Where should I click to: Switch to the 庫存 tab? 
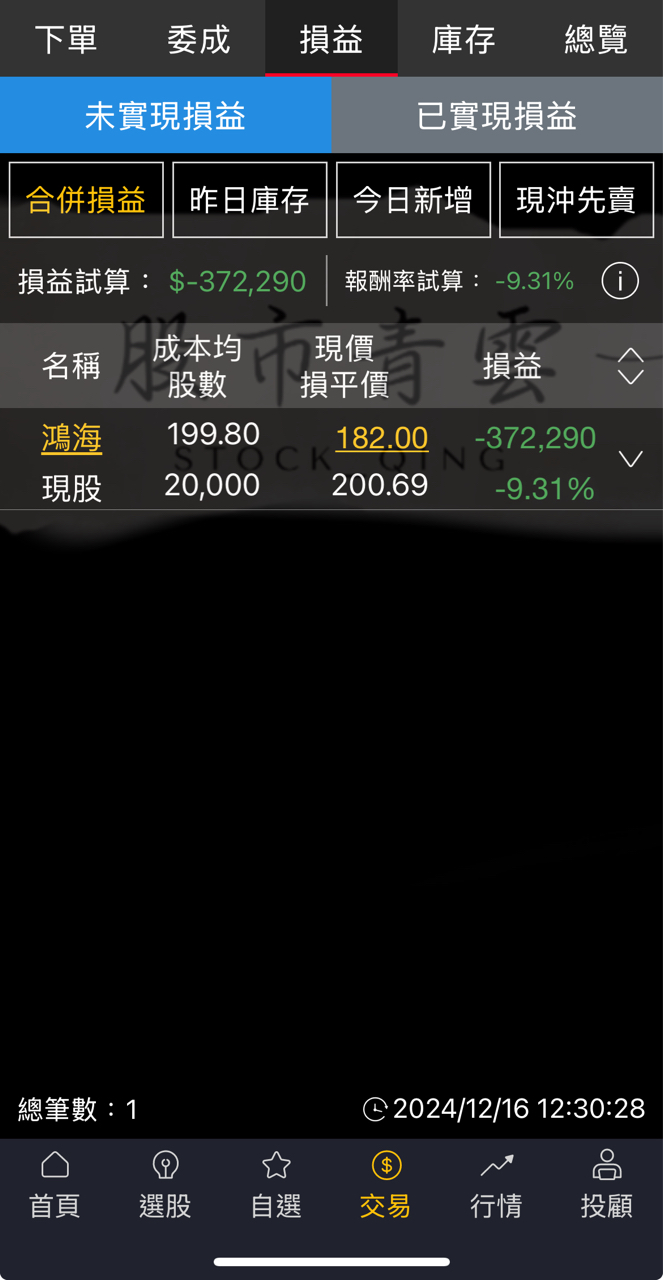tap(463, 40)
